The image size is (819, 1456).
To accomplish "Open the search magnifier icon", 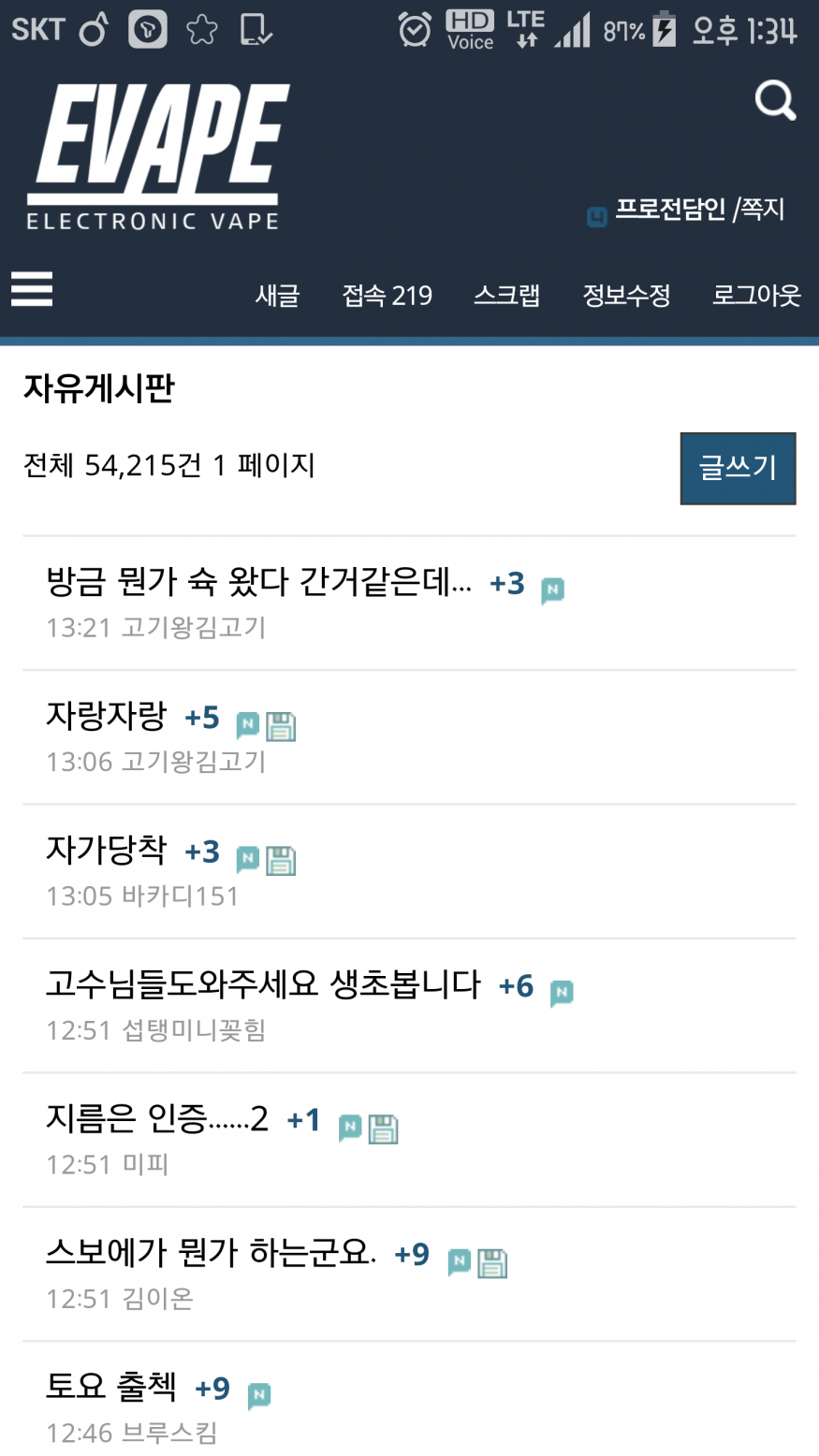I will (x=775, y=101).
